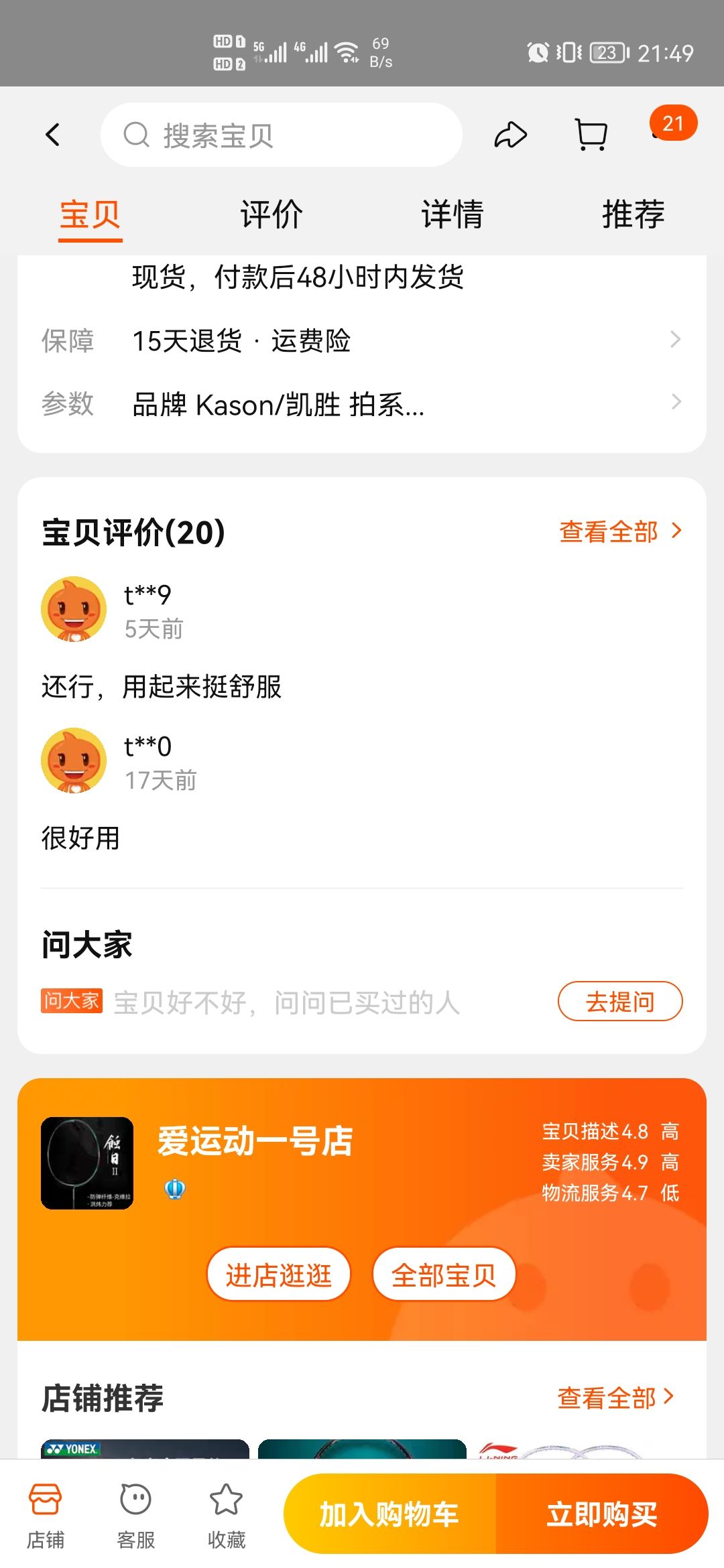Tap 去提问 to ask buyers
The image size is (724, 1568).
pos(620,1002)
